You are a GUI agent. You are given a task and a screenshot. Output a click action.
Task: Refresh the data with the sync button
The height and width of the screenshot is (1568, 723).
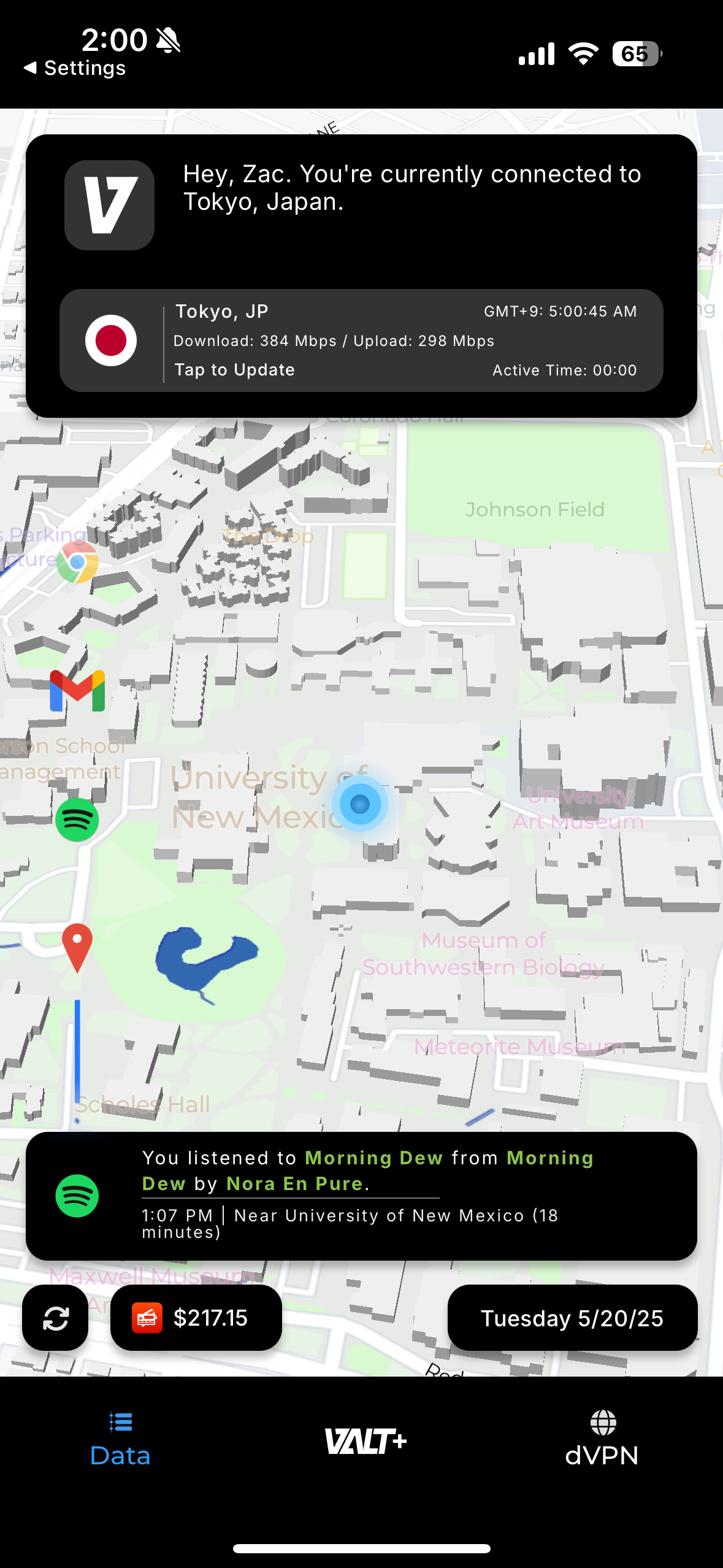pyautogui.click(x=55, y=1318)
